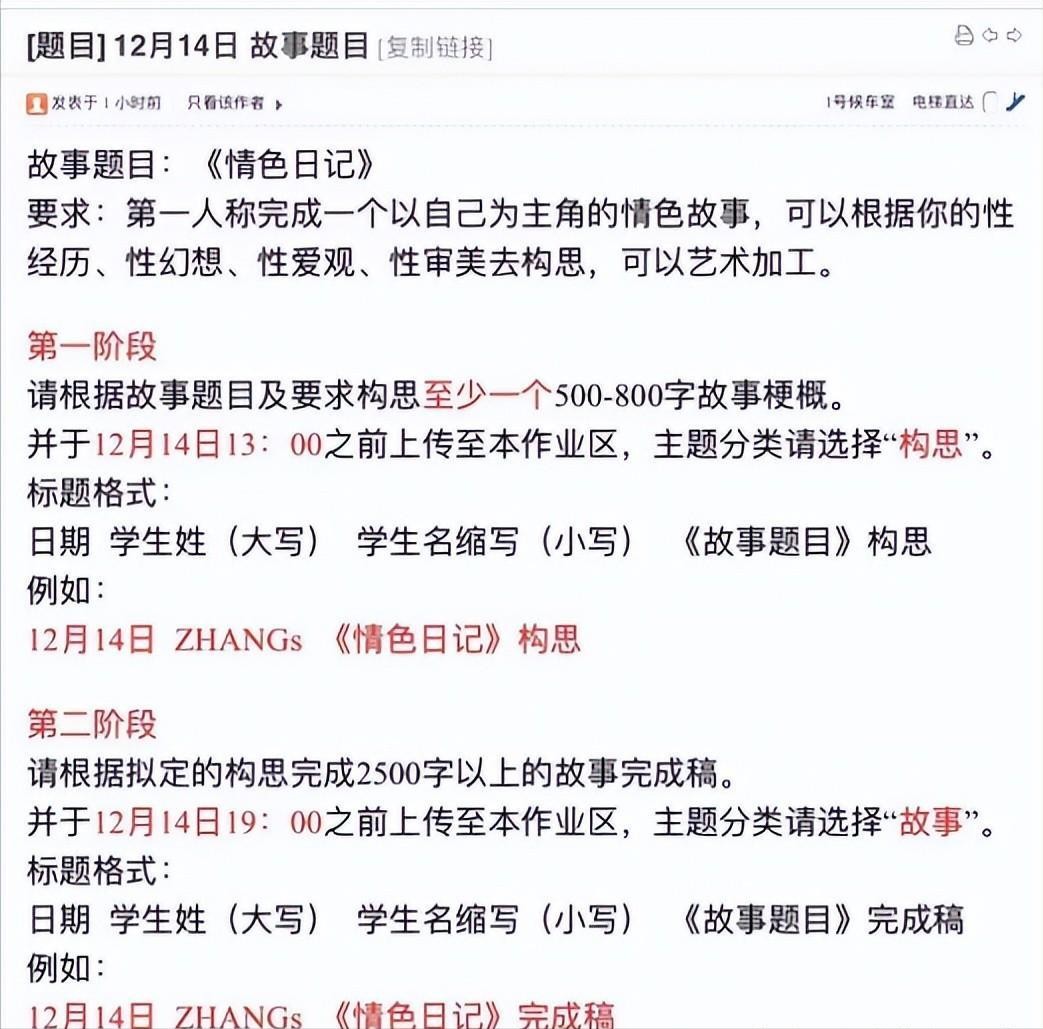1043x1029 pixels.
Task: Copy the thread link via 复制链接
Action: (x=435, y=47)
